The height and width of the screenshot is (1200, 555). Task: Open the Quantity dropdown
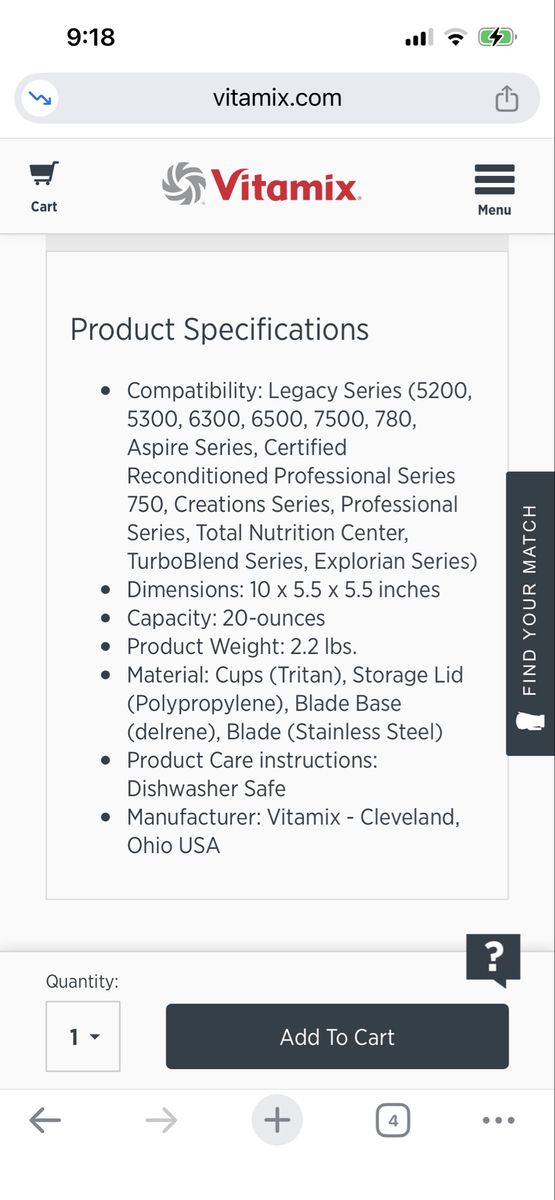83,1036
